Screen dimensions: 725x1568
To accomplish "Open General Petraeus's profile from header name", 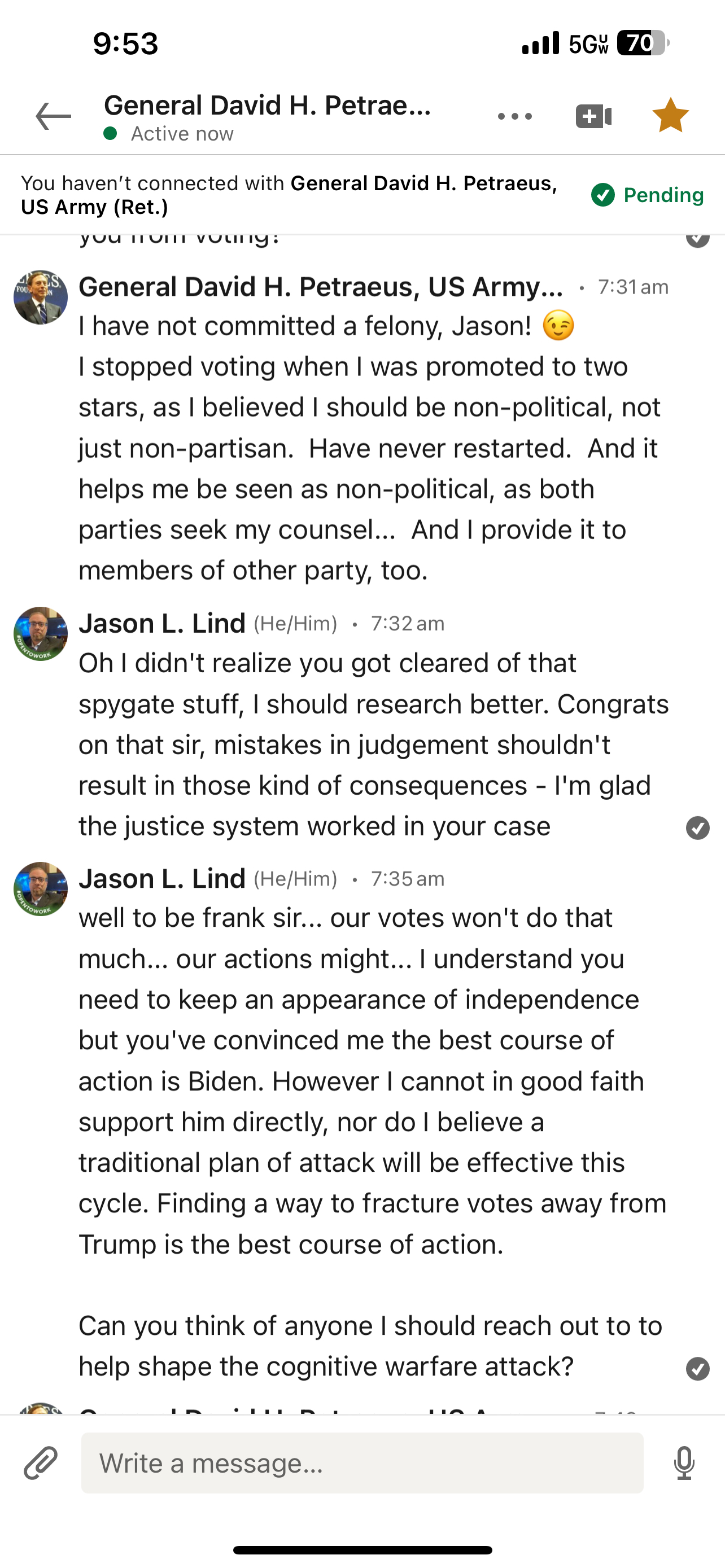I will (267, 106).
